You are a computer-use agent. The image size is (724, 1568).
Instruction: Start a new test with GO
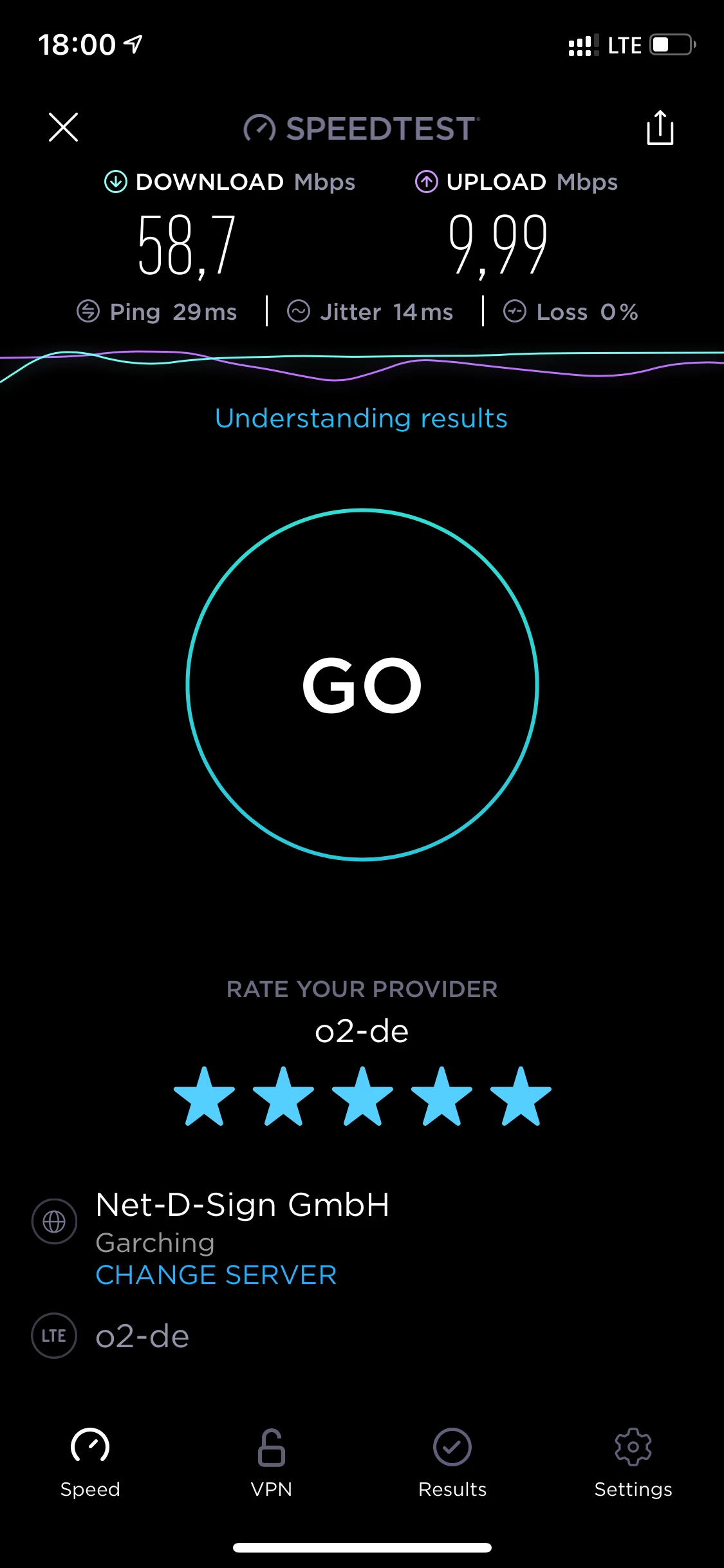[x=362, y=684]
